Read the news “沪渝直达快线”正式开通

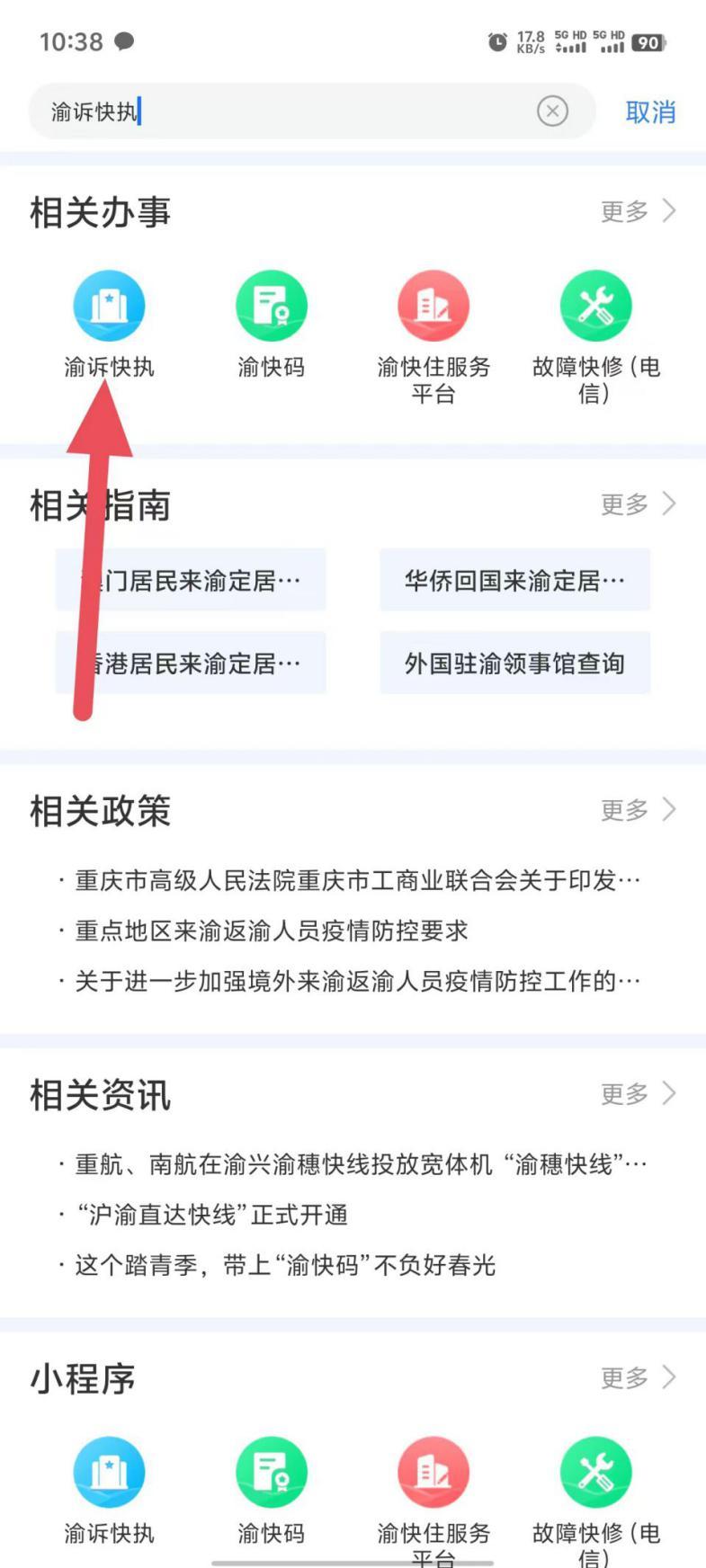212,1215
